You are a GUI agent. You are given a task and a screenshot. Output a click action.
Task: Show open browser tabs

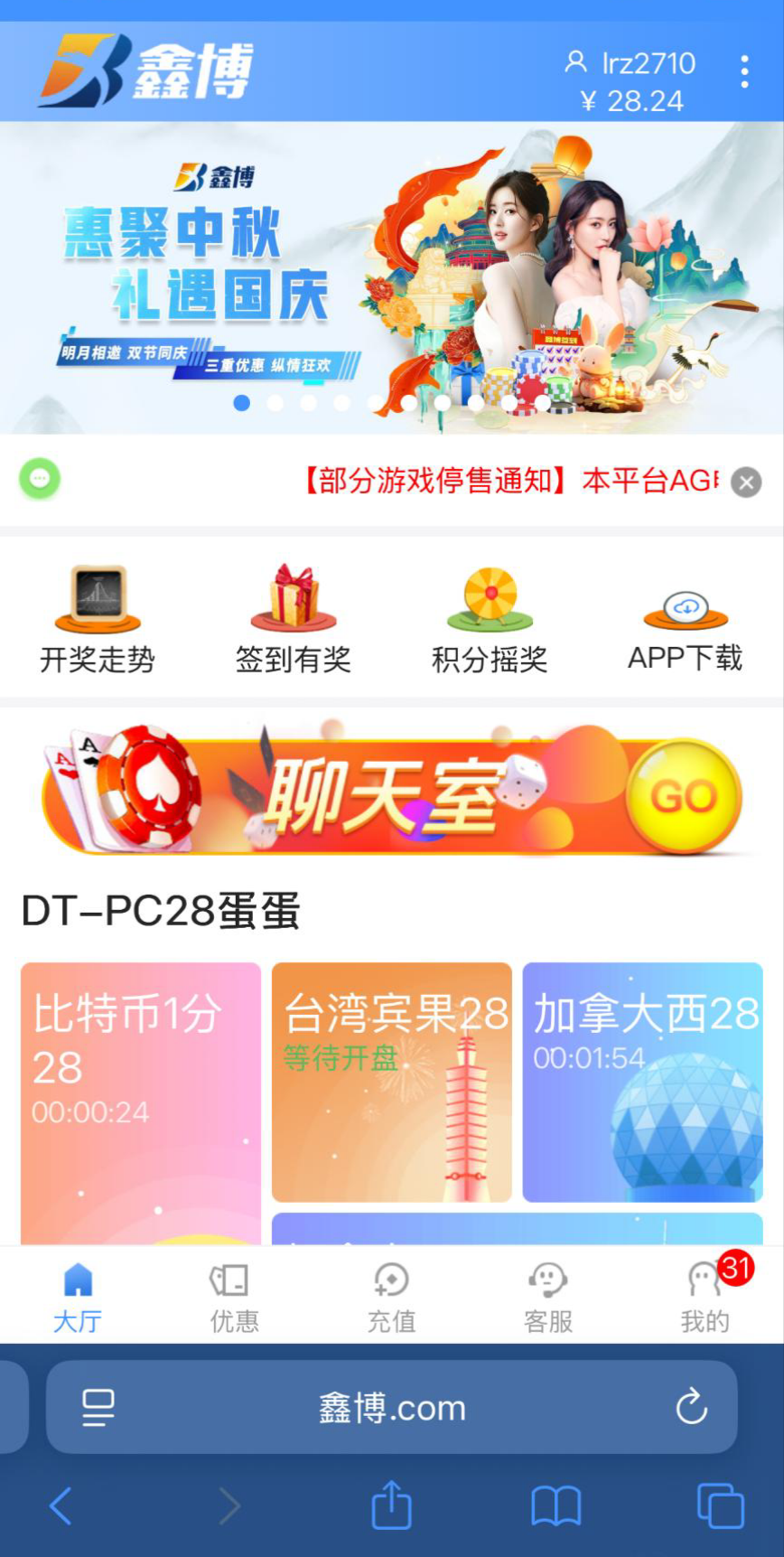tap(720, 1506)
